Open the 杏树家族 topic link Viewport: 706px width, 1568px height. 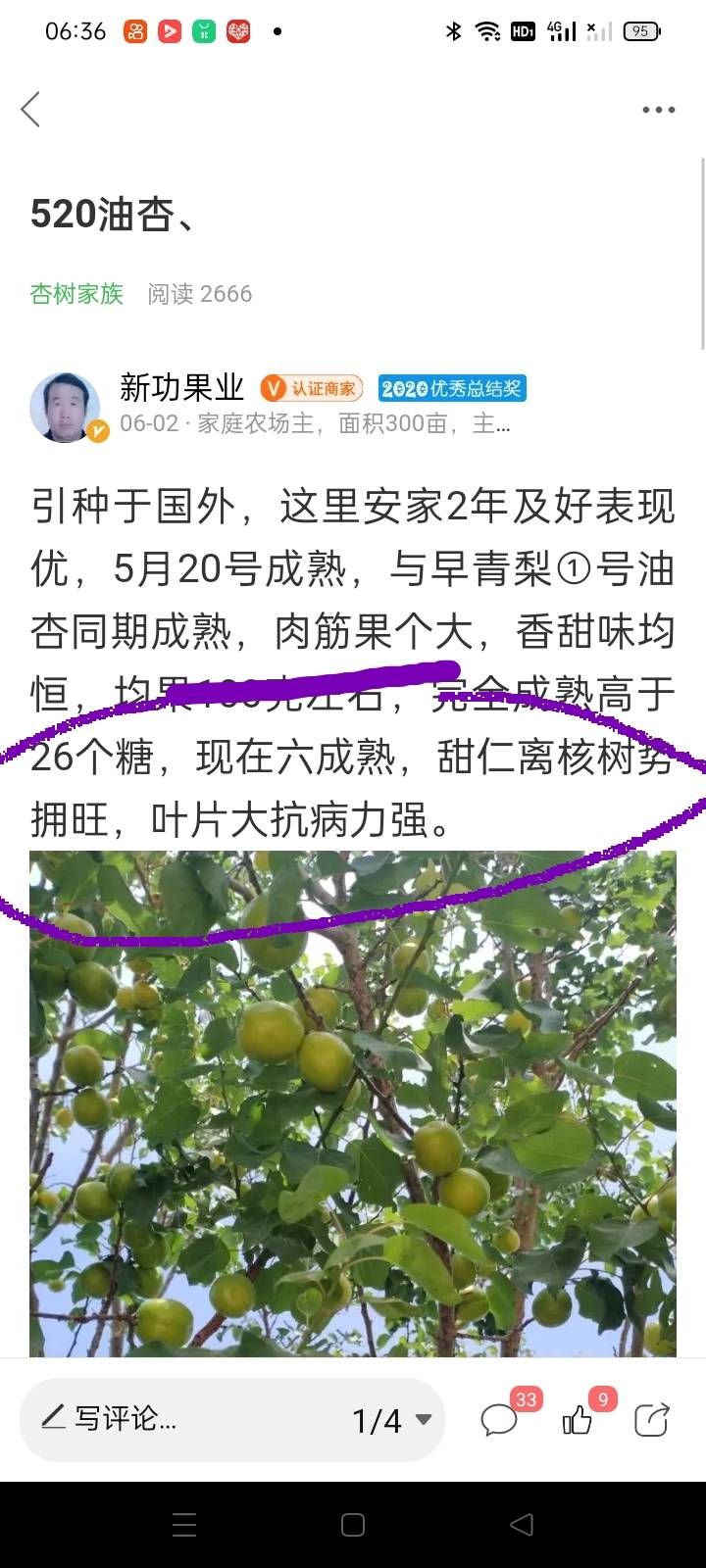tap(76, 294)
